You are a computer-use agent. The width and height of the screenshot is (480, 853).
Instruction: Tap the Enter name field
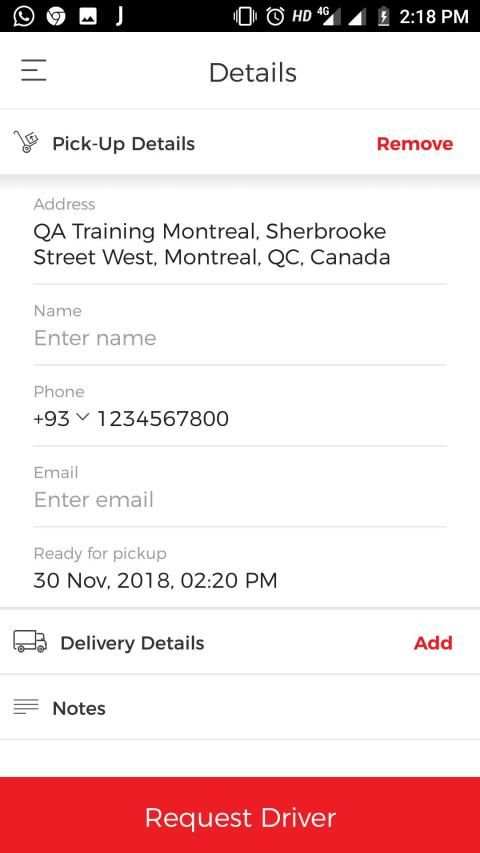(240, 338)
